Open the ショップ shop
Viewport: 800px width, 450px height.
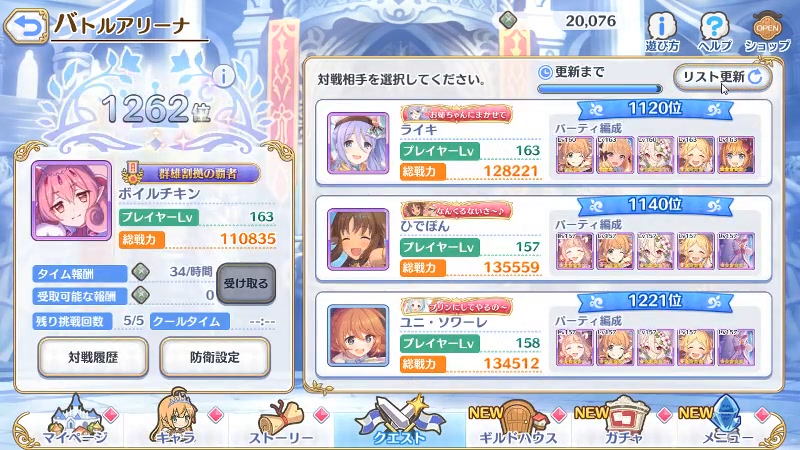point(768,32)
